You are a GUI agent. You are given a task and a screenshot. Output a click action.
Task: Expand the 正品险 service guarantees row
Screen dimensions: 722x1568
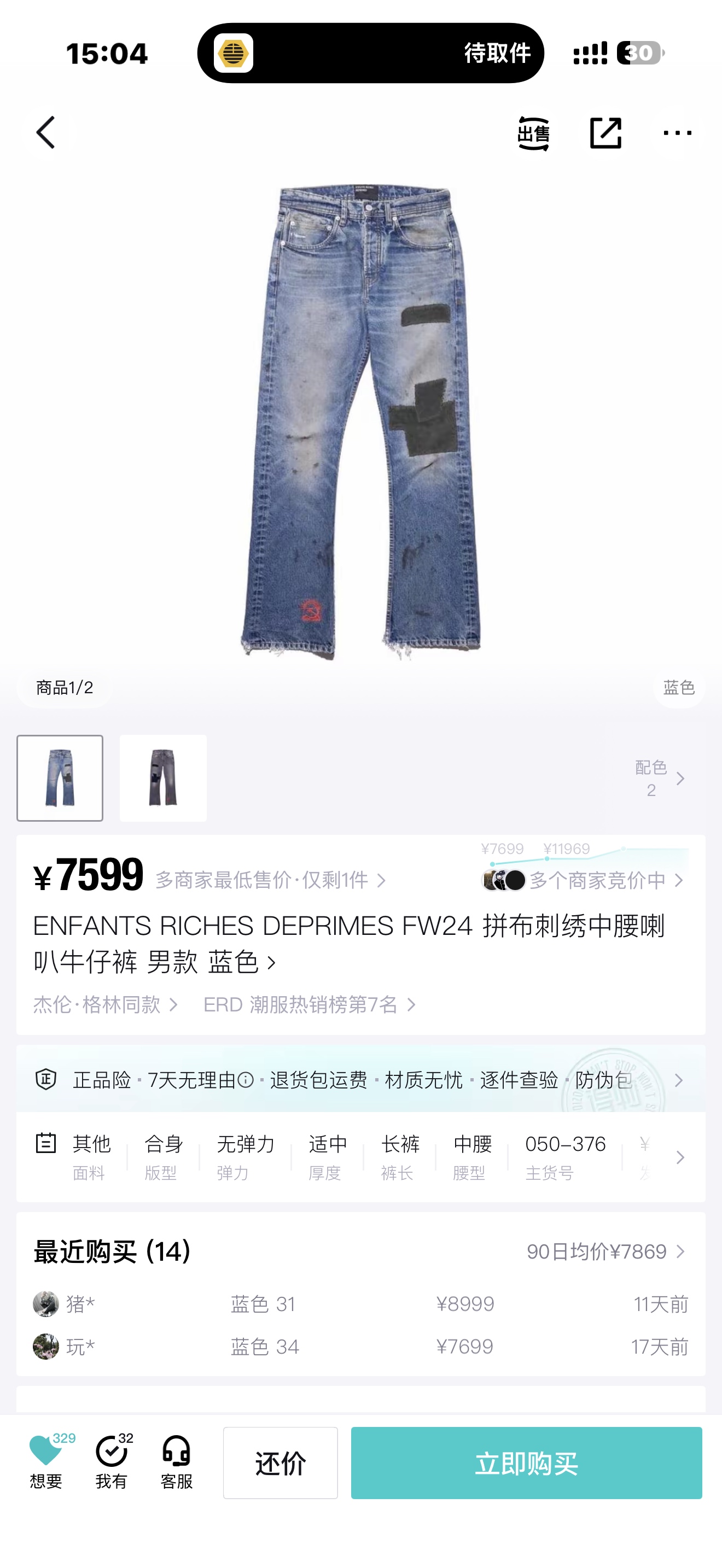click(x=361, y=1080)
